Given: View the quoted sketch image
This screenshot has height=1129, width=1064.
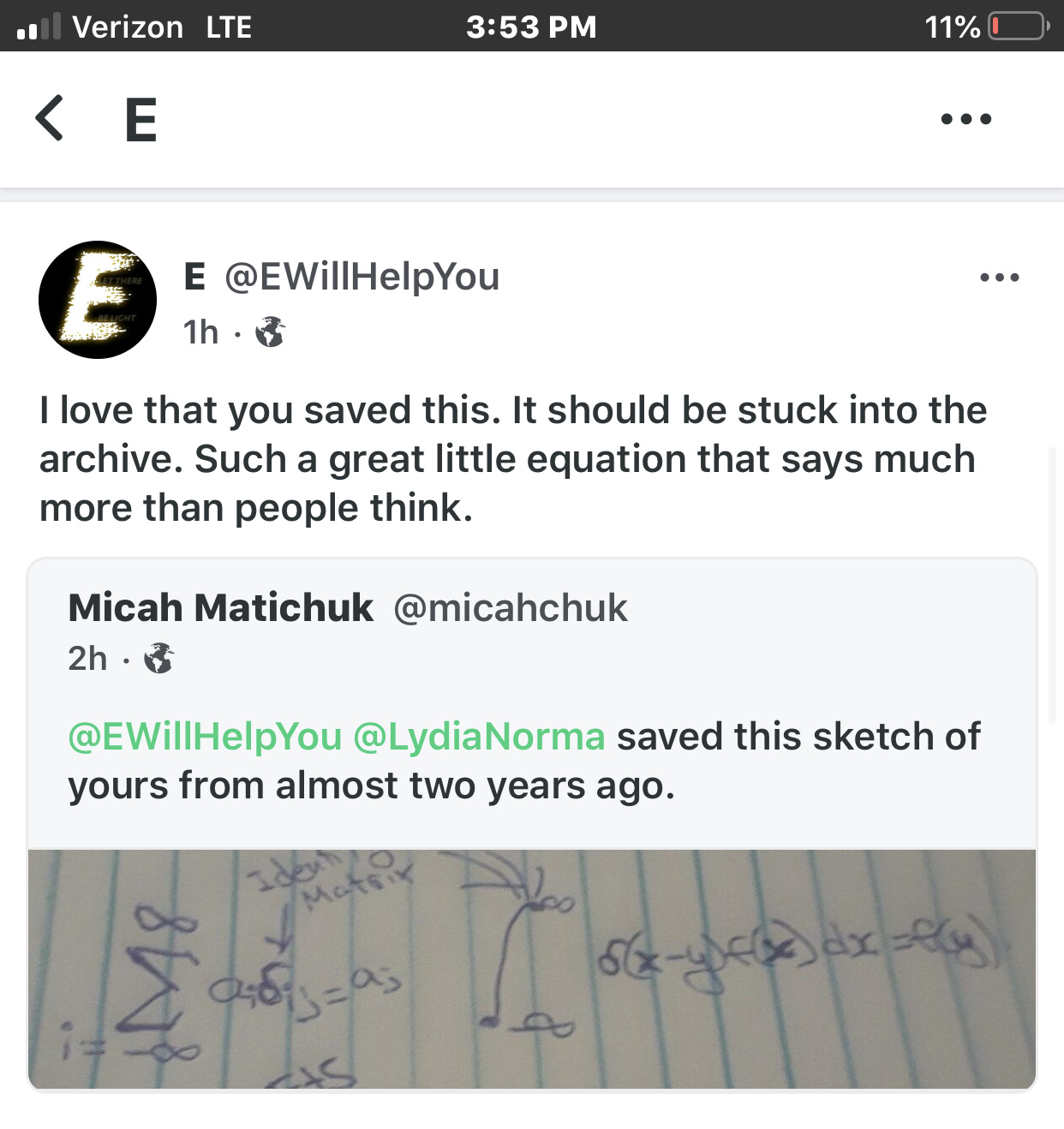Looking at the screenshot, I should [x=532, y=969].
